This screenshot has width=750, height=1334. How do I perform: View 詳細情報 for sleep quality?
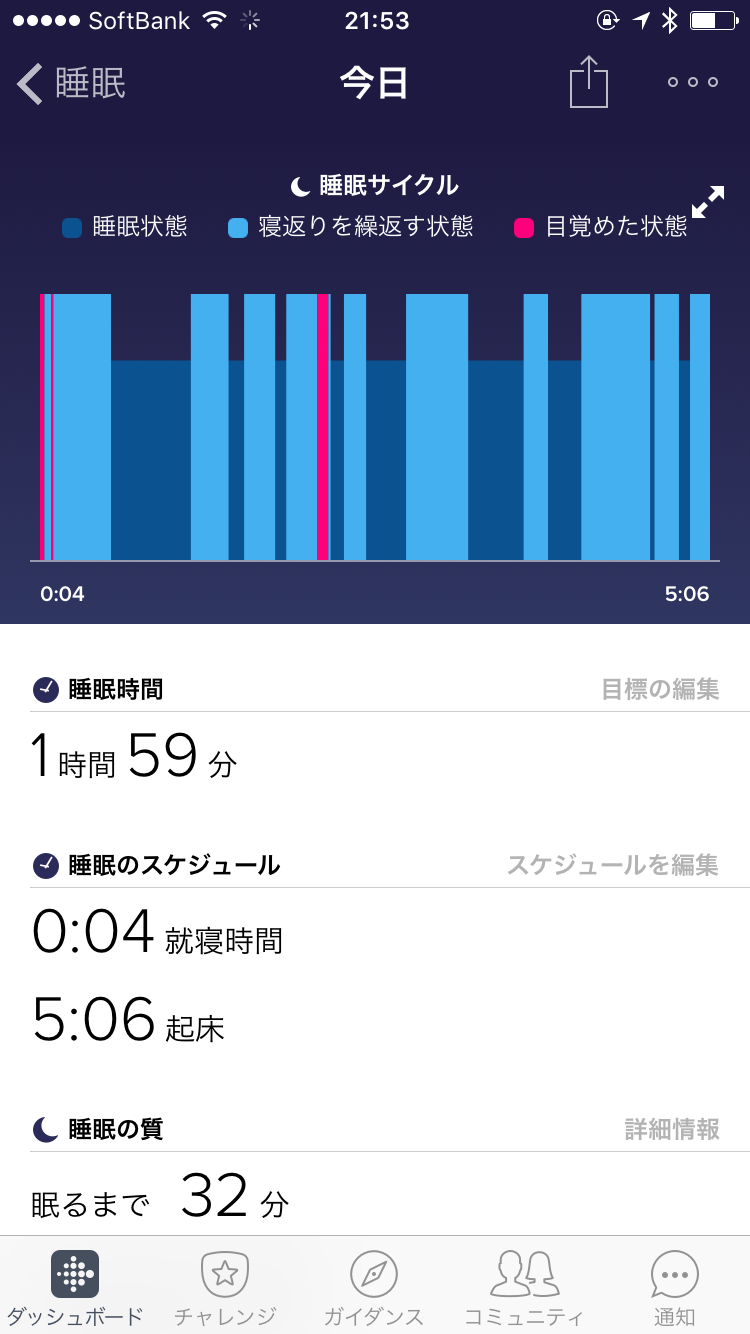pos(672,1129)
